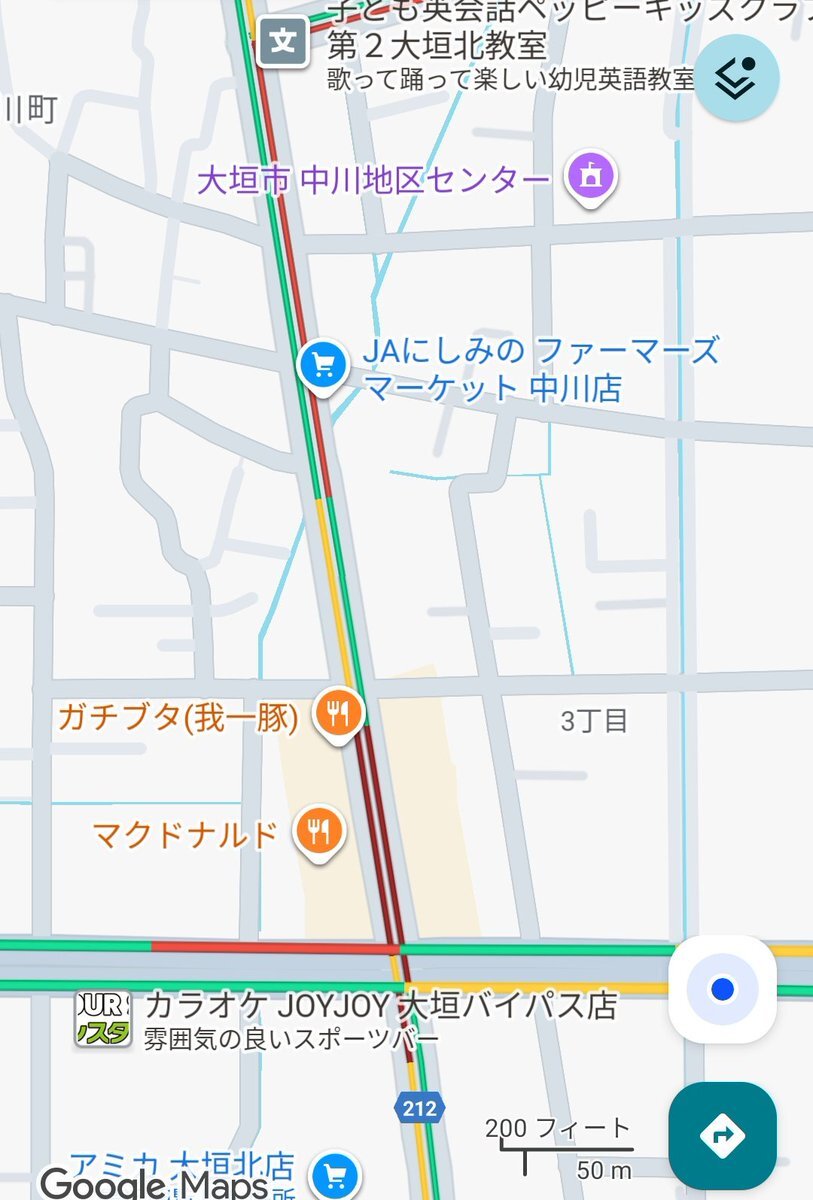Open the map layers selector

point(736,78)
